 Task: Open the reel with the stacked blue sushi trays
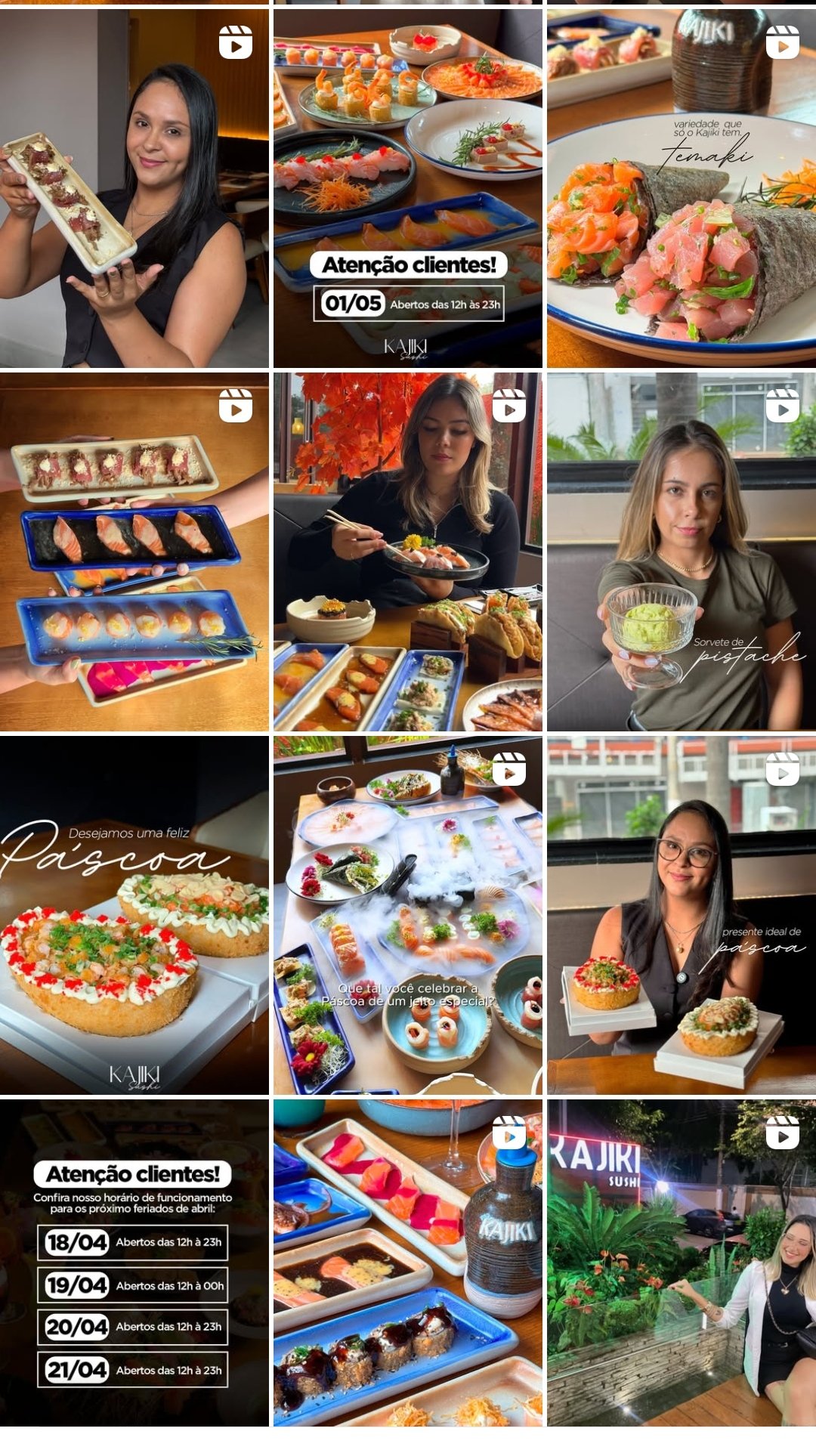134,552
